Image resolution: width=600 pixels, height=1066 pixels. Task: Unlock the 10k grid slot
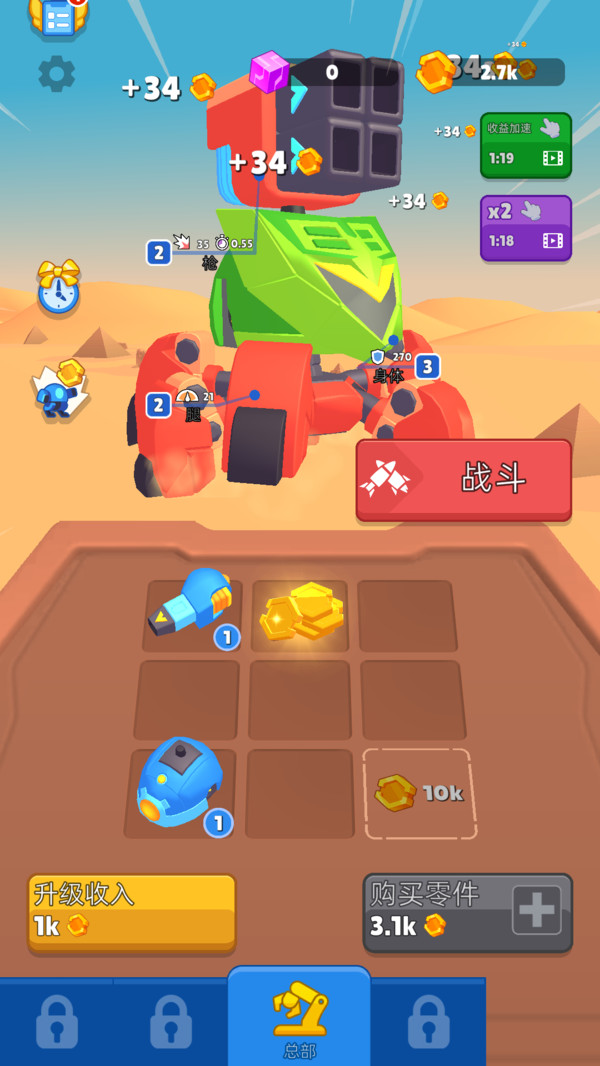[x=420, y=793]
